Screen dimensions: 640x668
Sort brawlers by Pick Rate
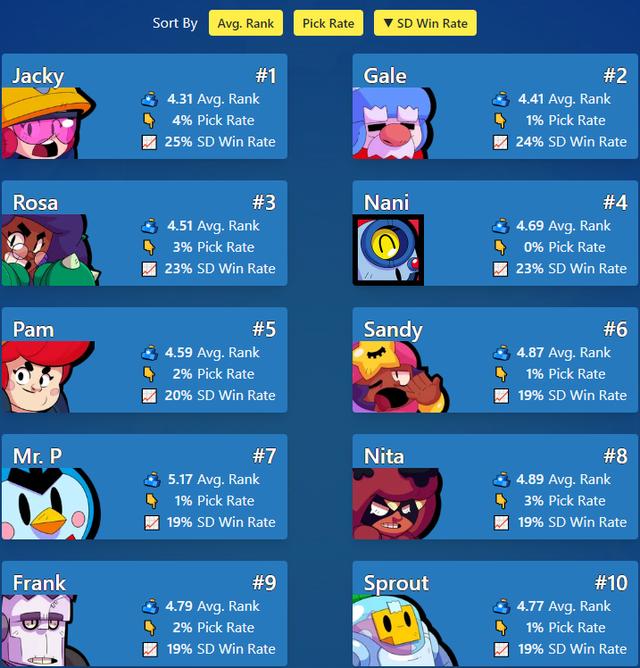tap(328, 23)
